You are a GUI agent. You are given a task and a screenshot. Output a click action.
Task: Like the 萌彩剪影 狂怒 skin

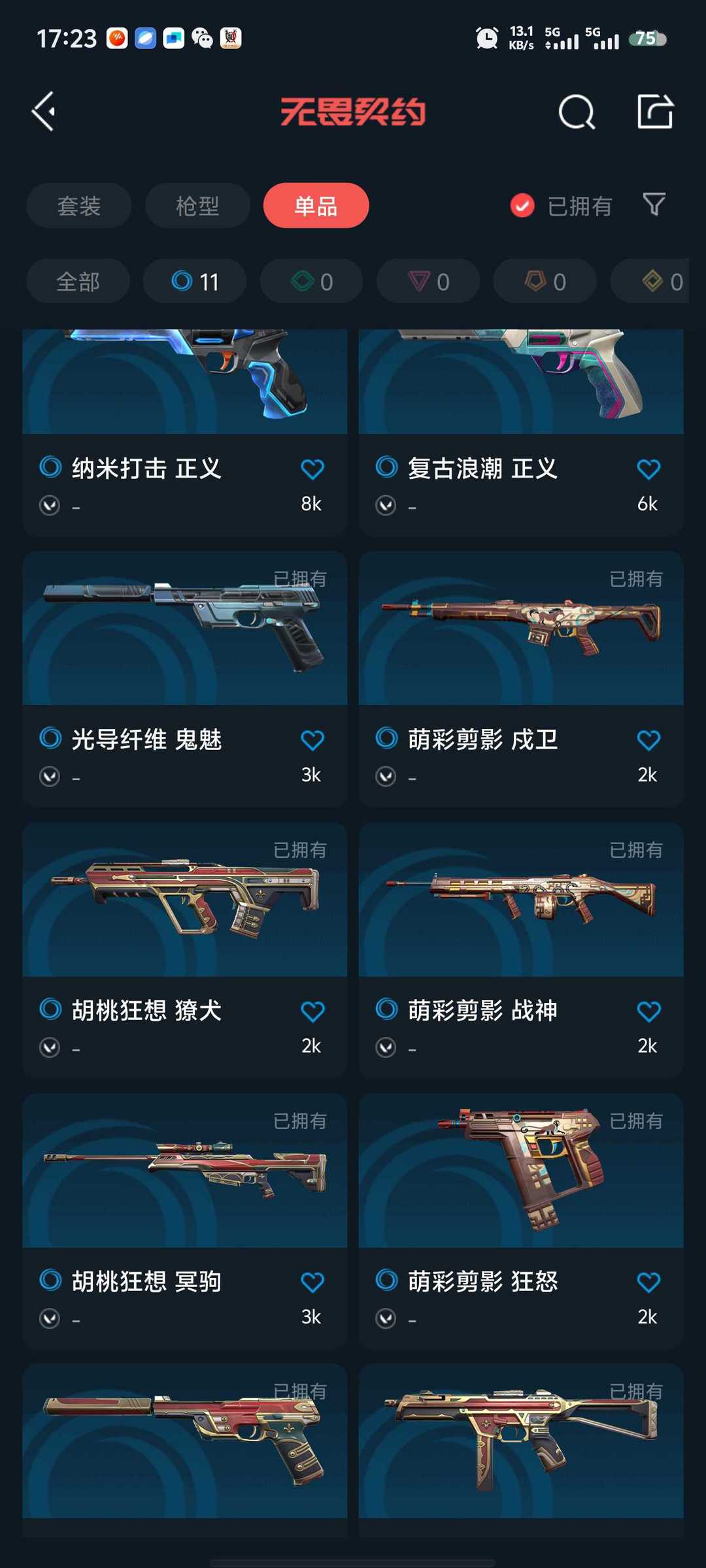pyautogui.click(x=648, y=1282)
